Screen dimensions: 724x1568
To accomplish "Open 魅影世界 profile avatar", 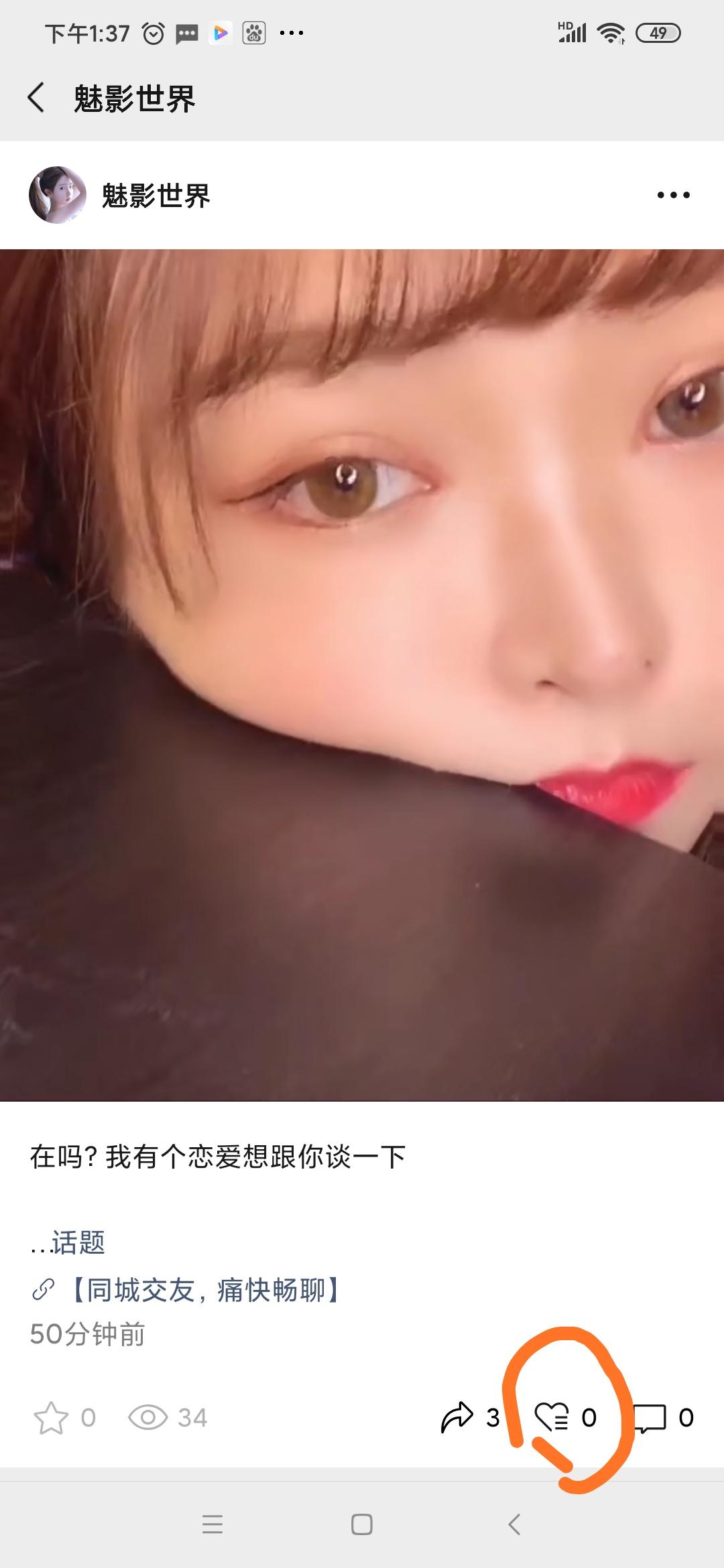I will coord(58,195).
